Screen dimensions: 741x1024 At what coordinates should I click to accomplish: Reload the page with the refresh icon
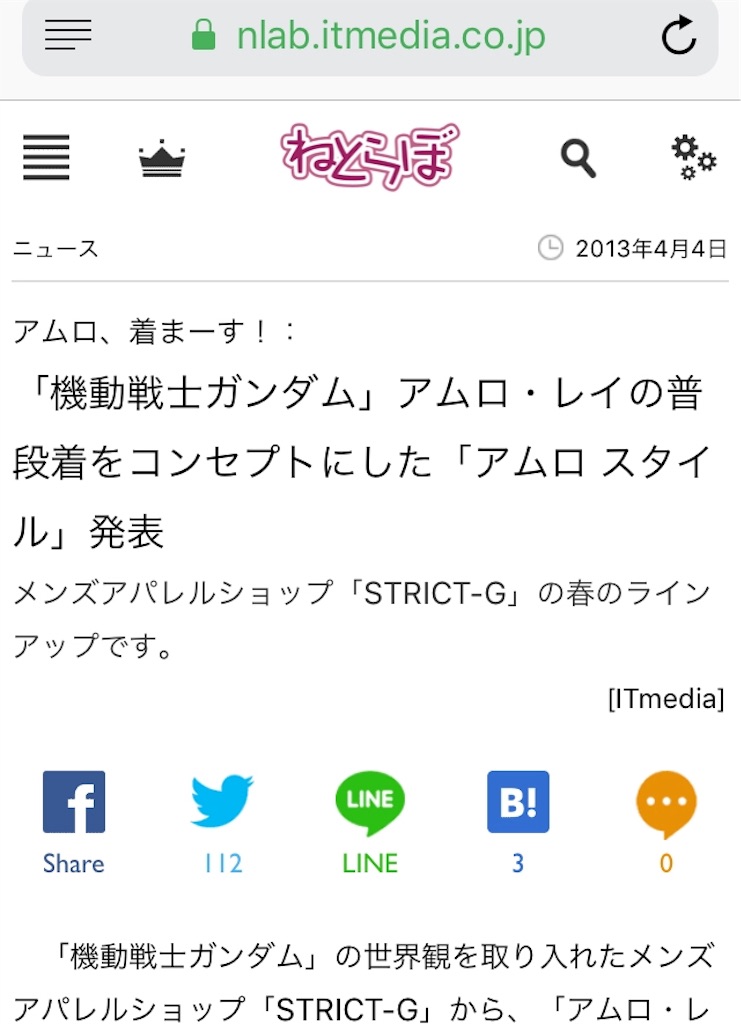[680, 35]
